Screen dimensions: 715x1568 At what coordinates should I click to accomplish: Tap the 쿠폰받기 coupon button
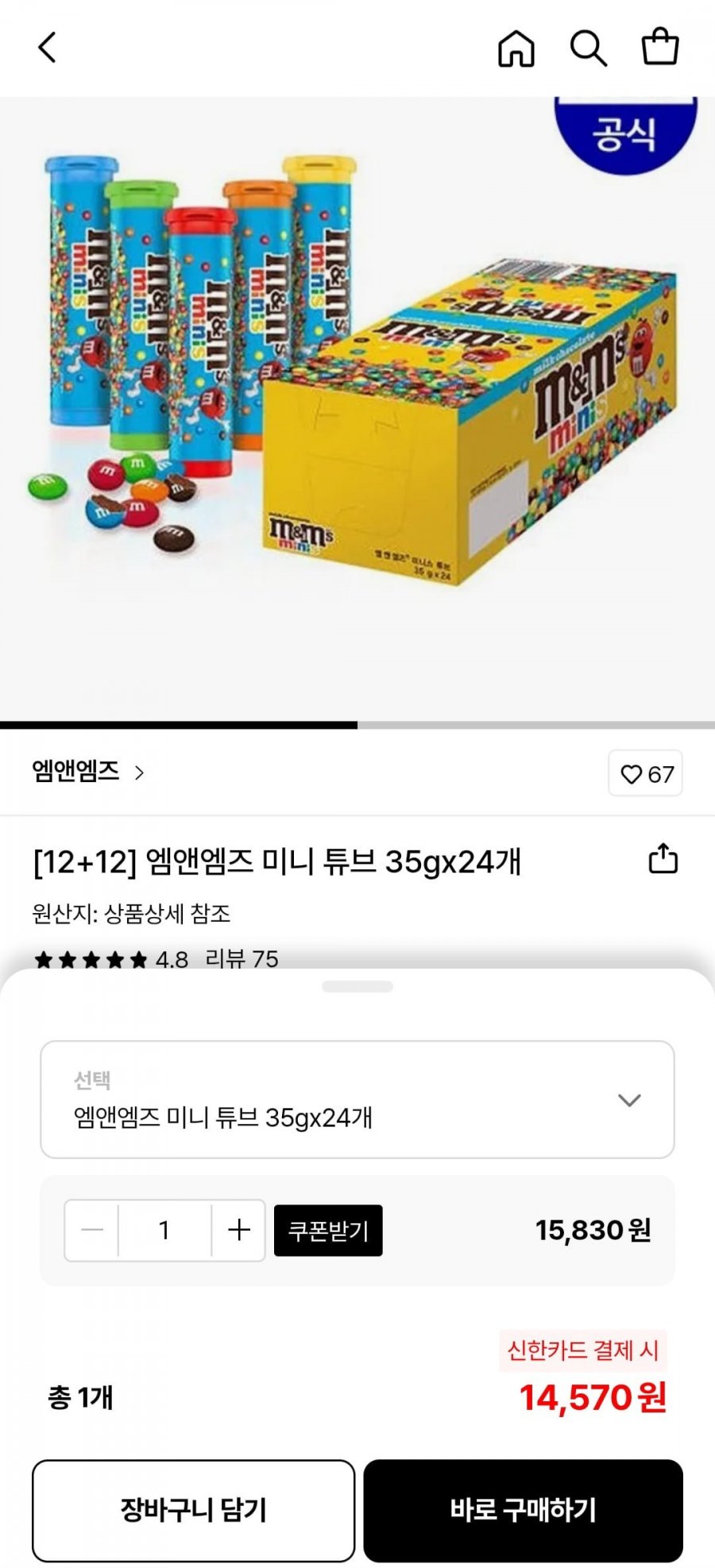tap(328, 1231)
